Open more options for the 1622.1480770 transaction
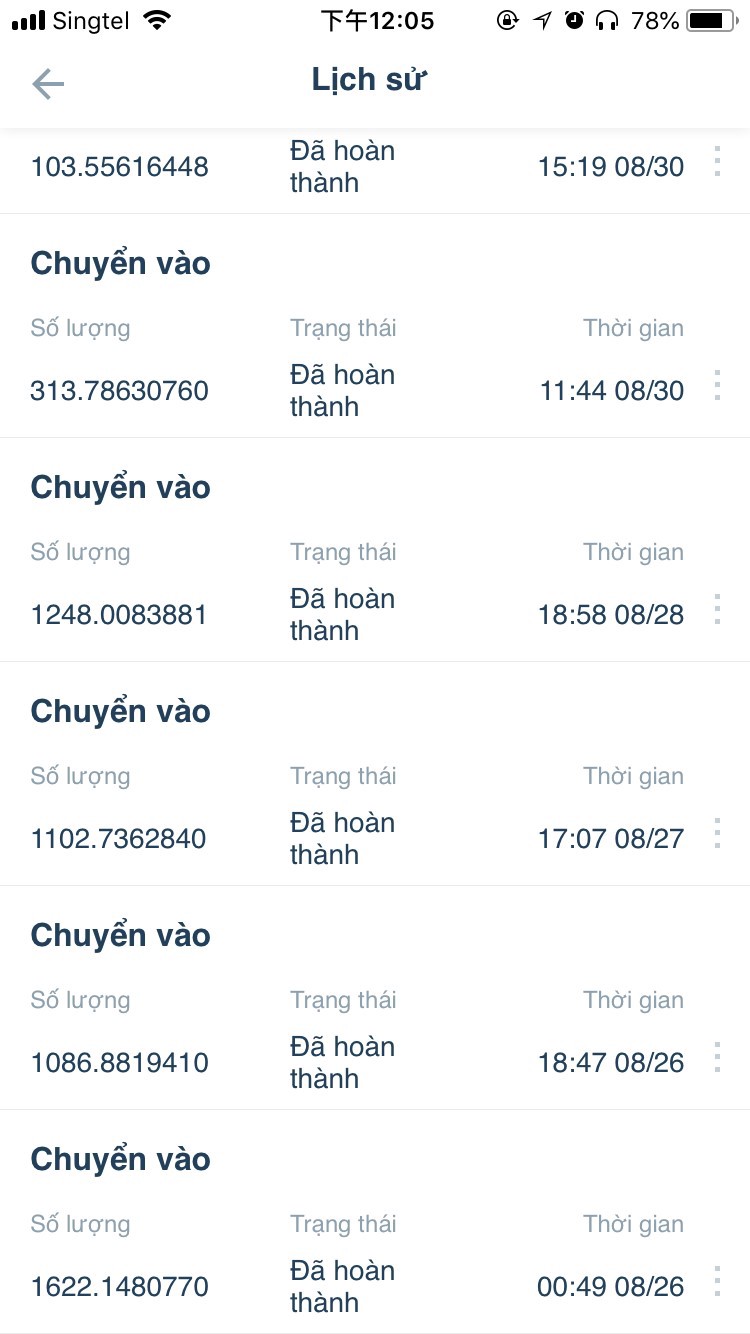 [x=717, y=1281]
